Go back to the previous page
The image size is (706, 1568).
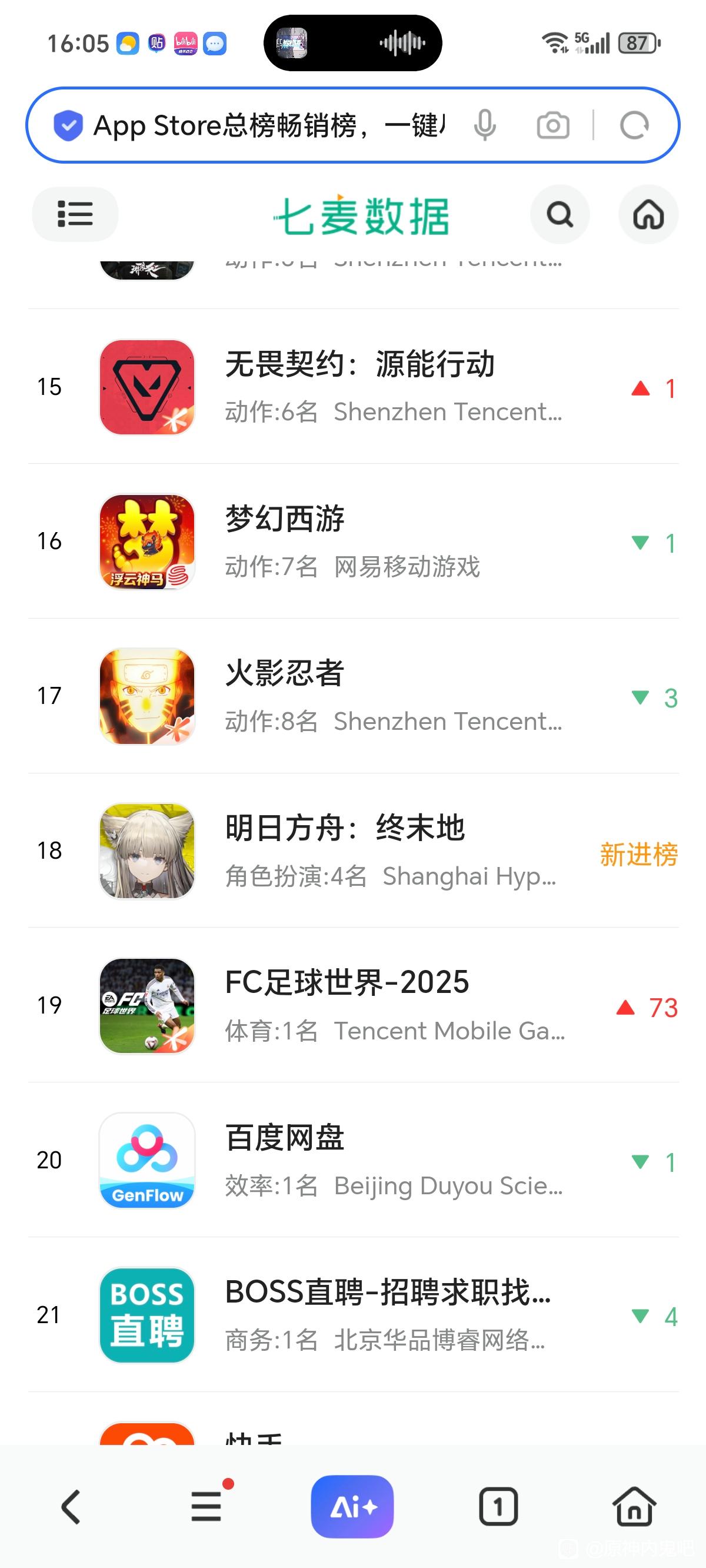point(71,1507)
